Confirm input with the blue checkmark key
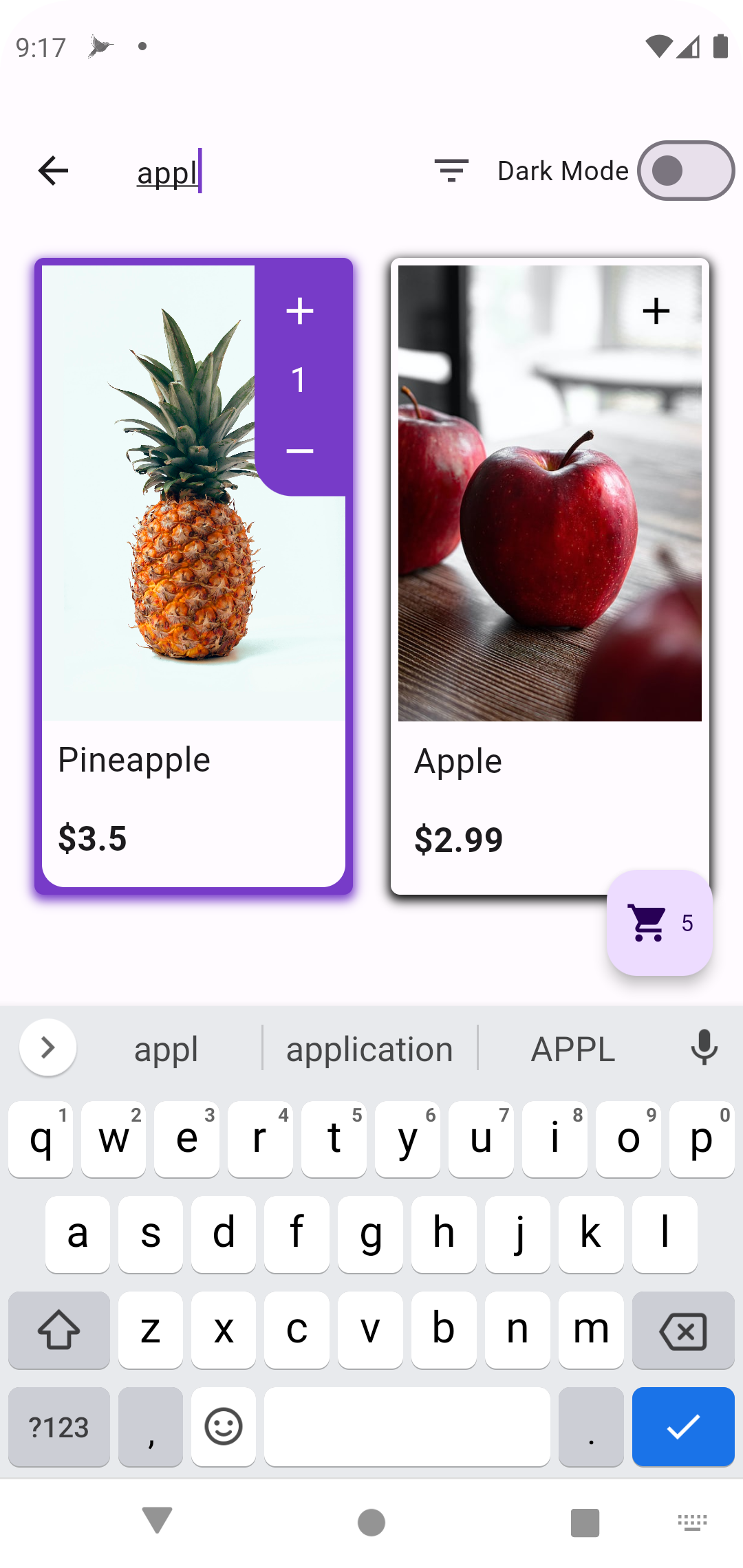 (x=682, y=1427)
